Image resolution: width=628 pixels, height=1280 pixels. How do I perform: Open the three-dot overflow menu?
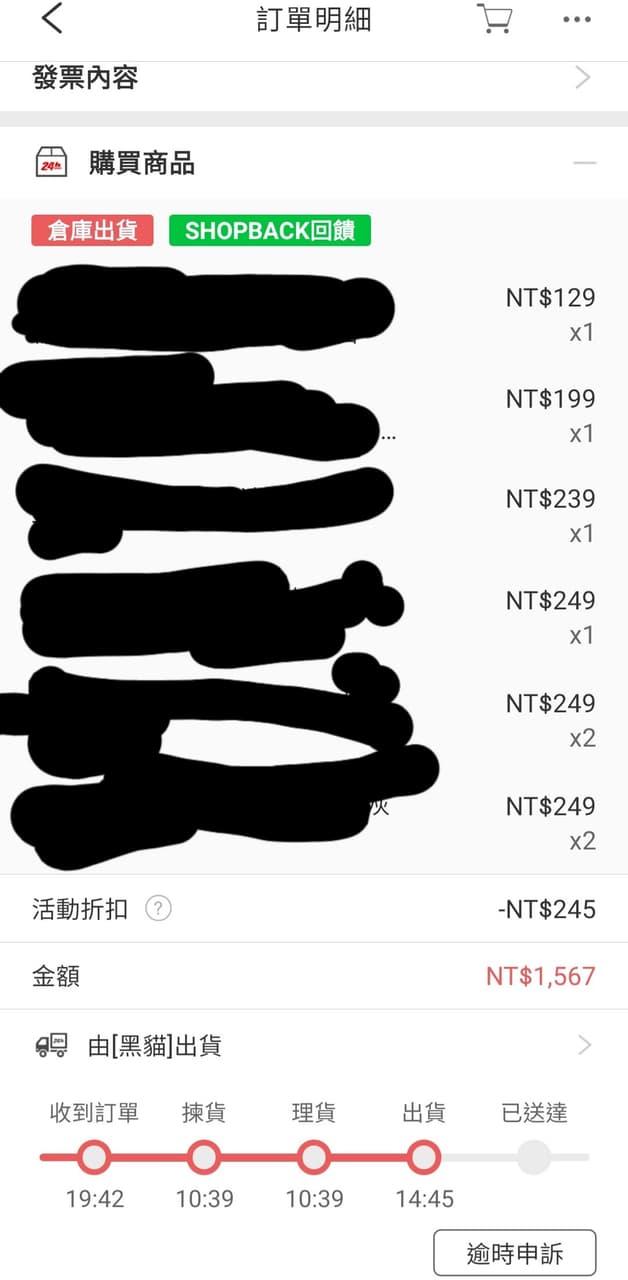coord(577,19)
